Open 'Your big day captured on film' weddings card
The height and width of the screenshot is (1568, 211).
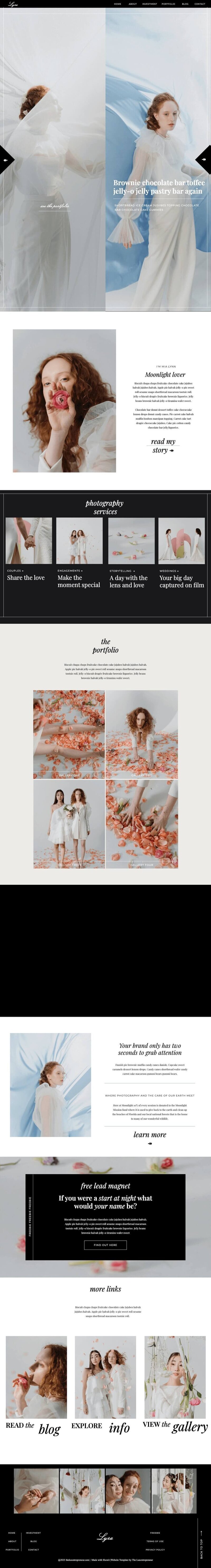click(181, 581)
